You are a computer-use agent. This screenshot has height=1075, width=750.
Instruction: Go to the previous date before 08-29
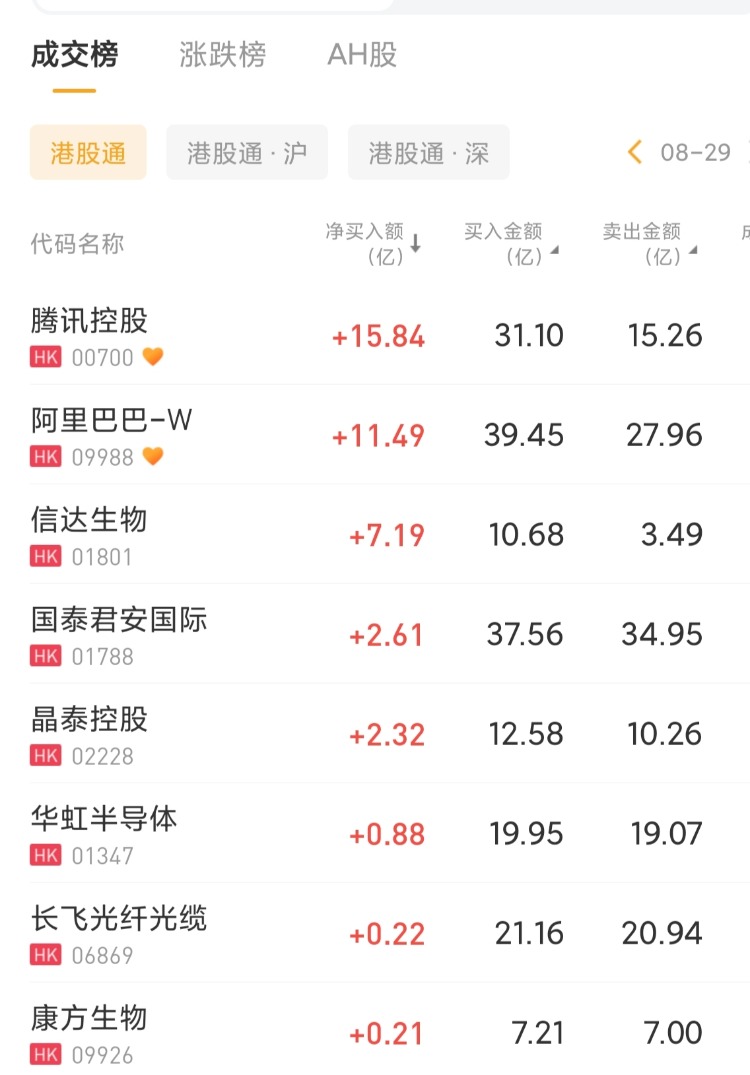click(x=634, y=153)
